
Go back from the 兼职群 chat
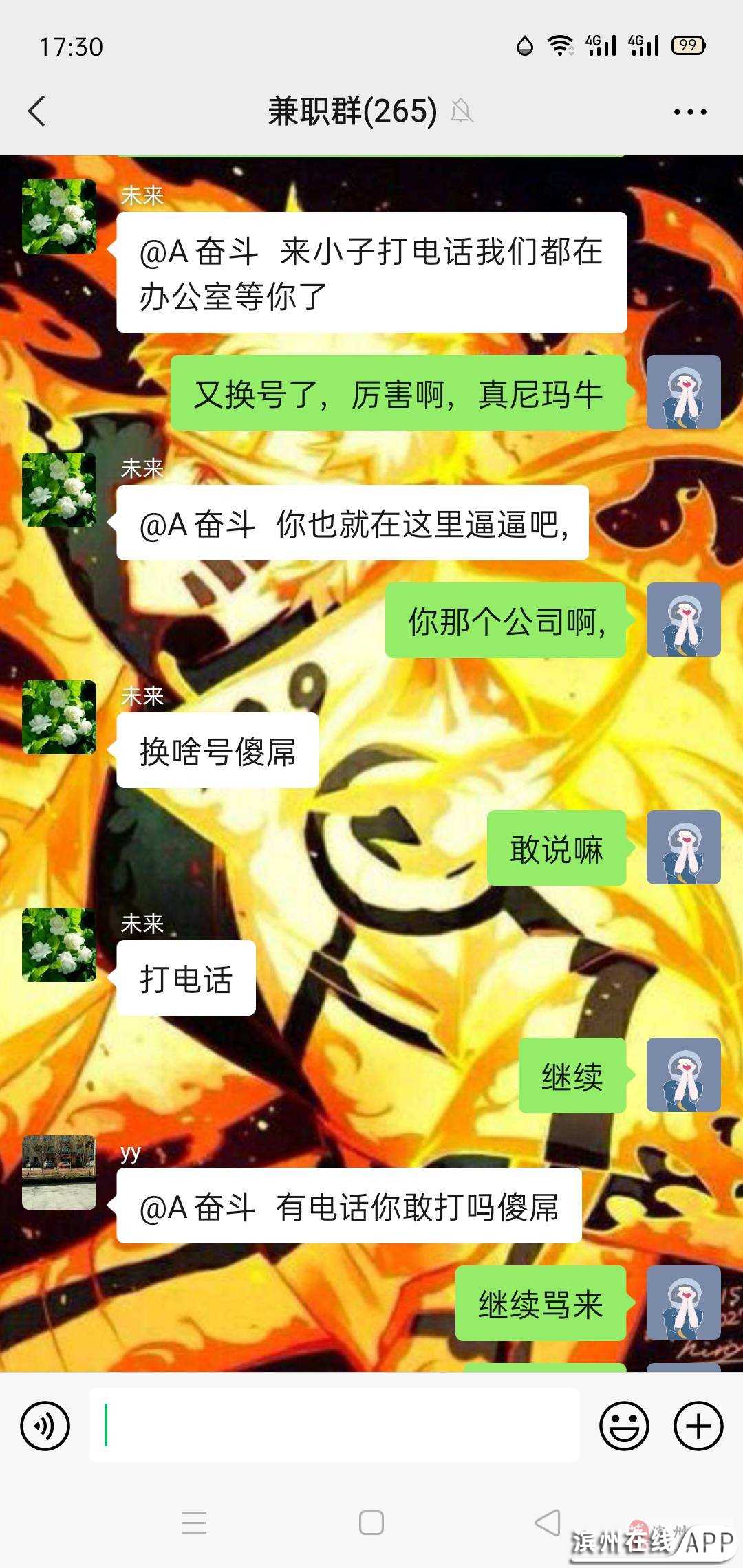37,111
